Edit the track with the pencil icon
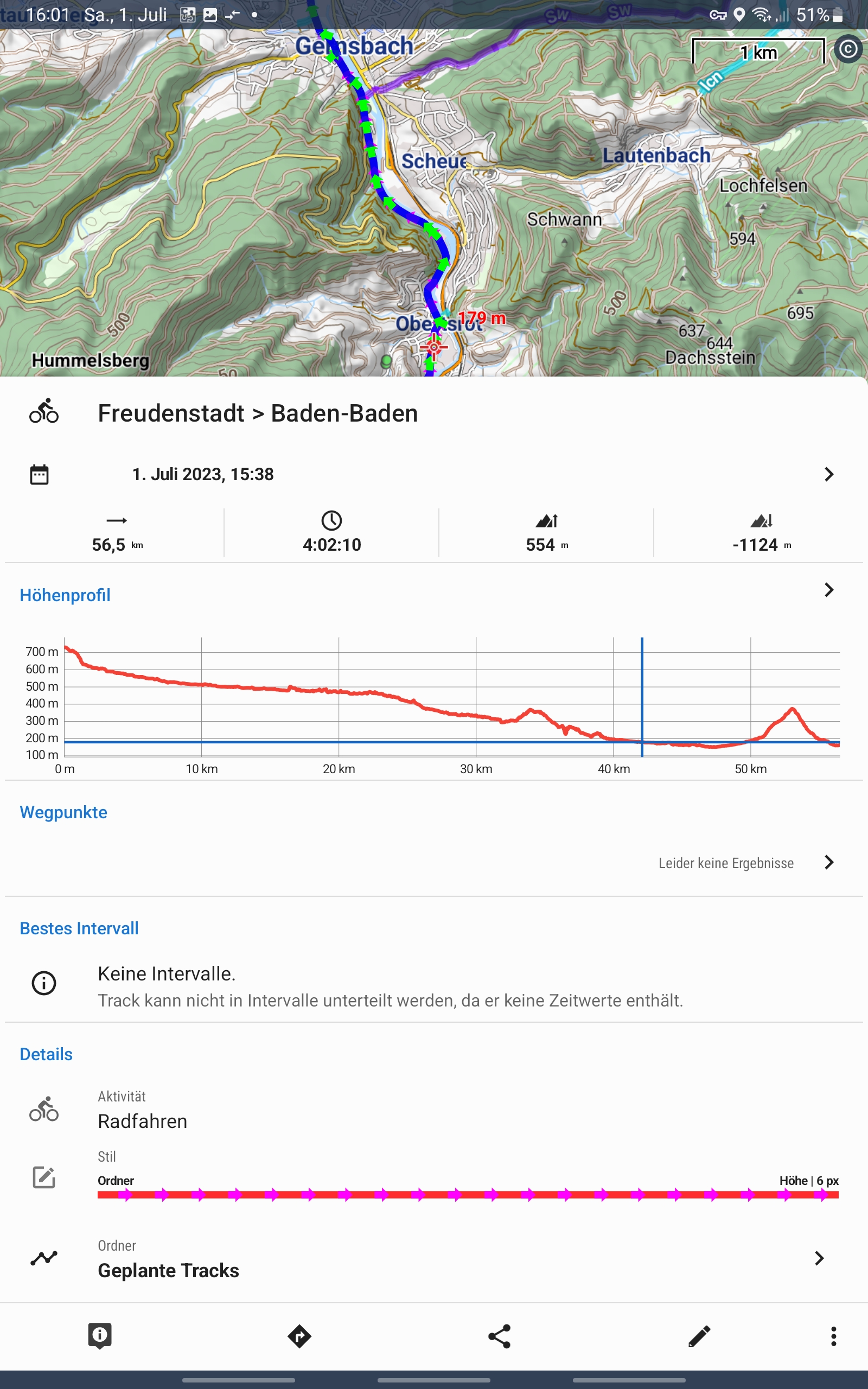The width and height of the screenshot is (868, 1389). [x=699, y=1336]
